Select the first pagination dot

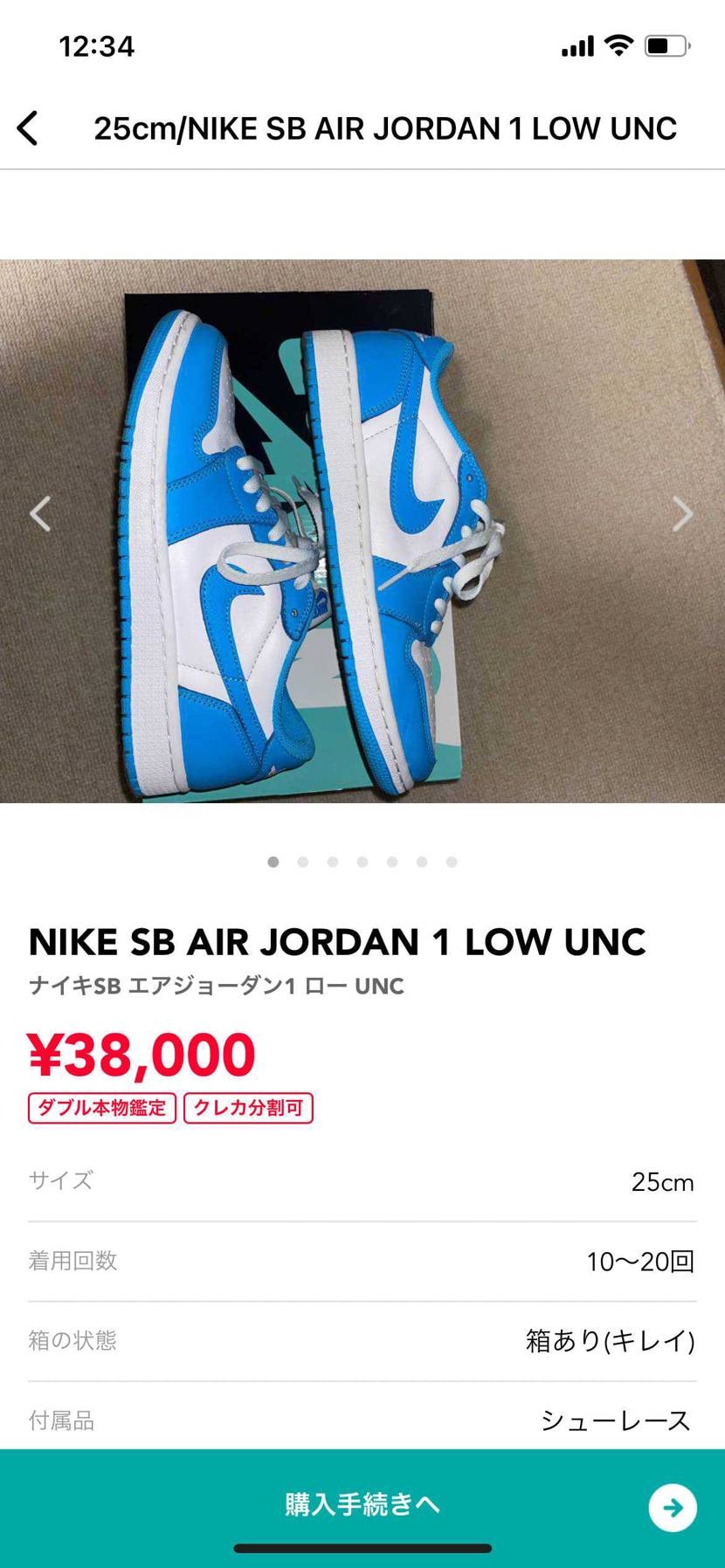(x=273, y=862)
